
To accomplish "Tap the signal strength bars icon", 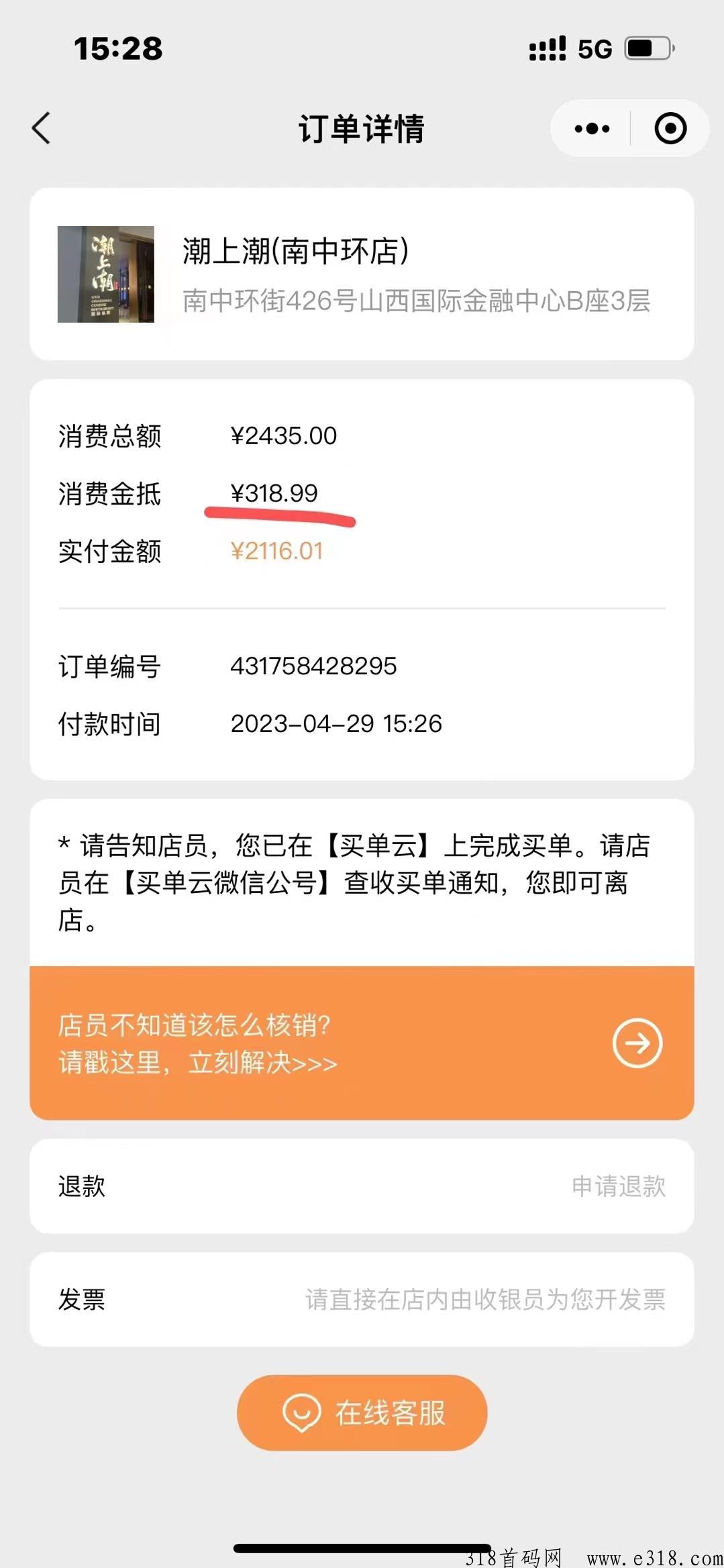I will [x=546, y=47].
